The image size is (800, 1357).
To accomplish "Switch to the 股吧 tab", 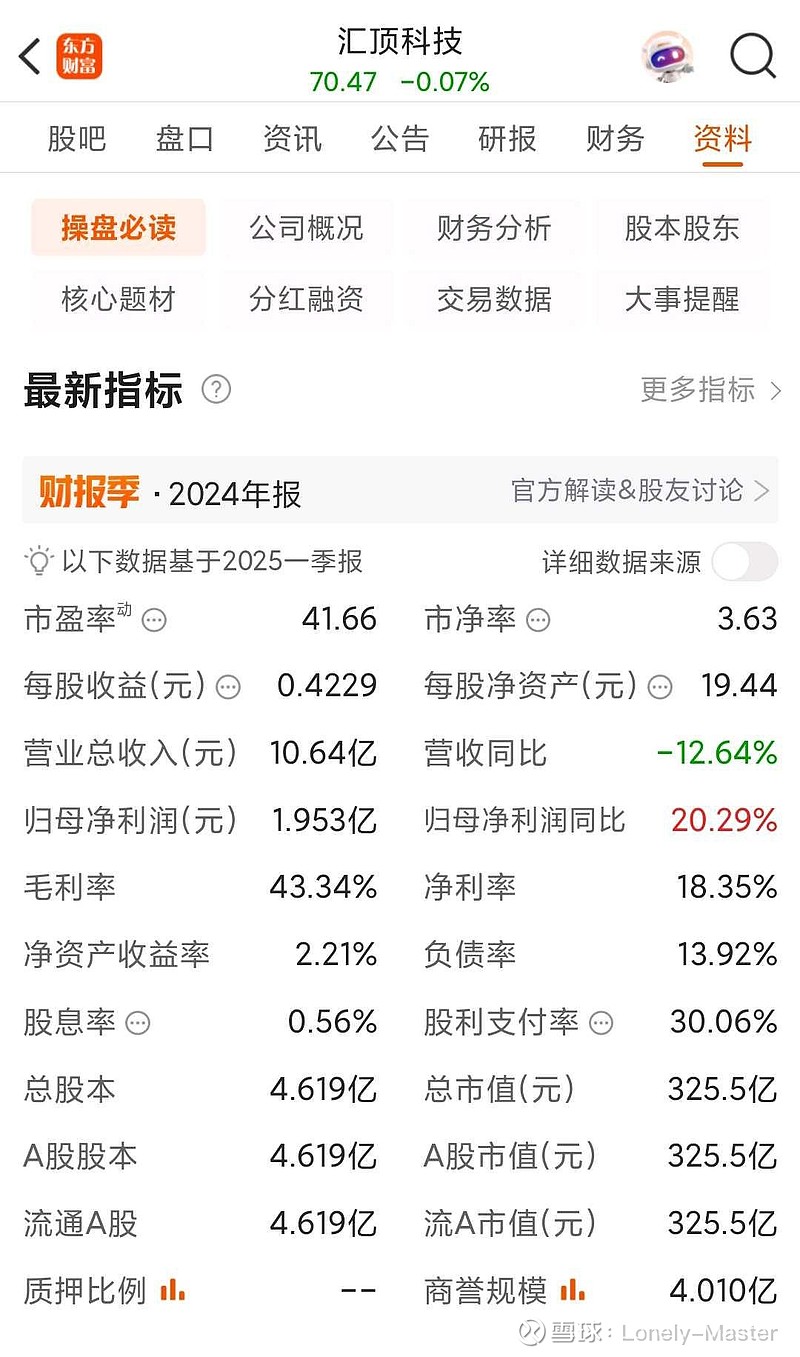I will point(77,138).
